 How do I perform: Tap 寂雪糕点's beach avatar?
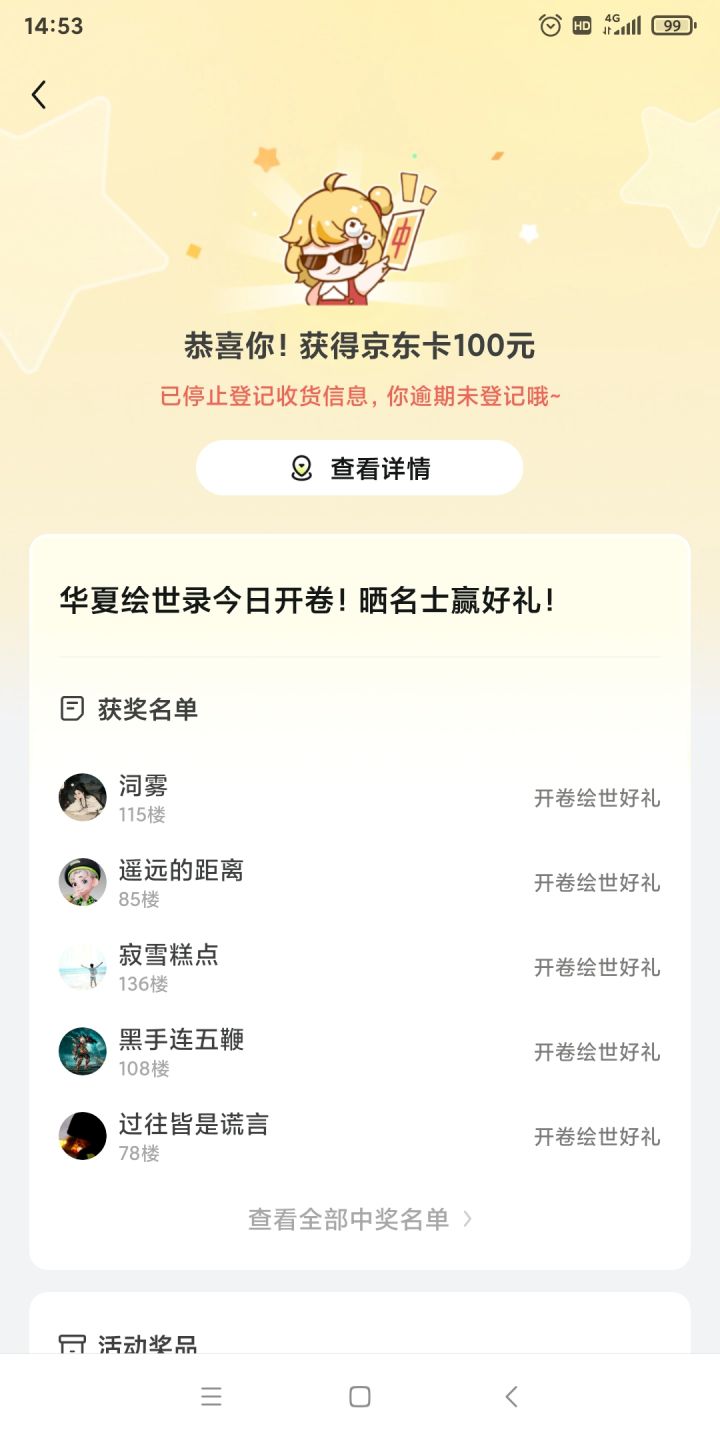click(82, 967)
